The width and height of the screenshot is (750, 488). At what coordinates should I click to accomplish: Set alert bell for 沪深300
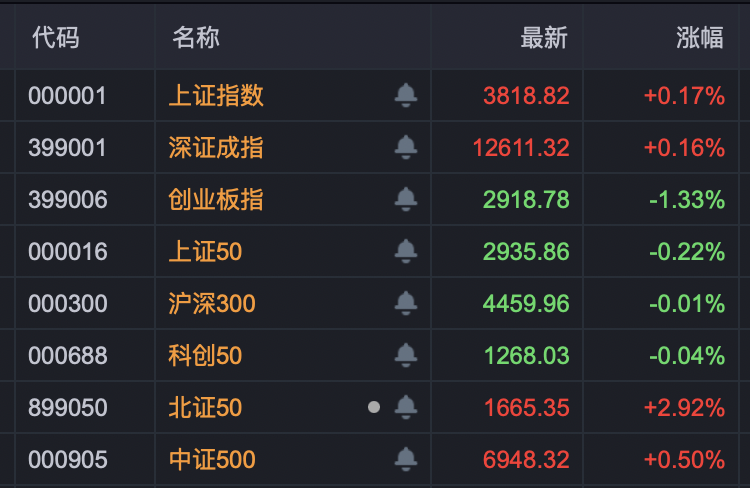[405, 303]
